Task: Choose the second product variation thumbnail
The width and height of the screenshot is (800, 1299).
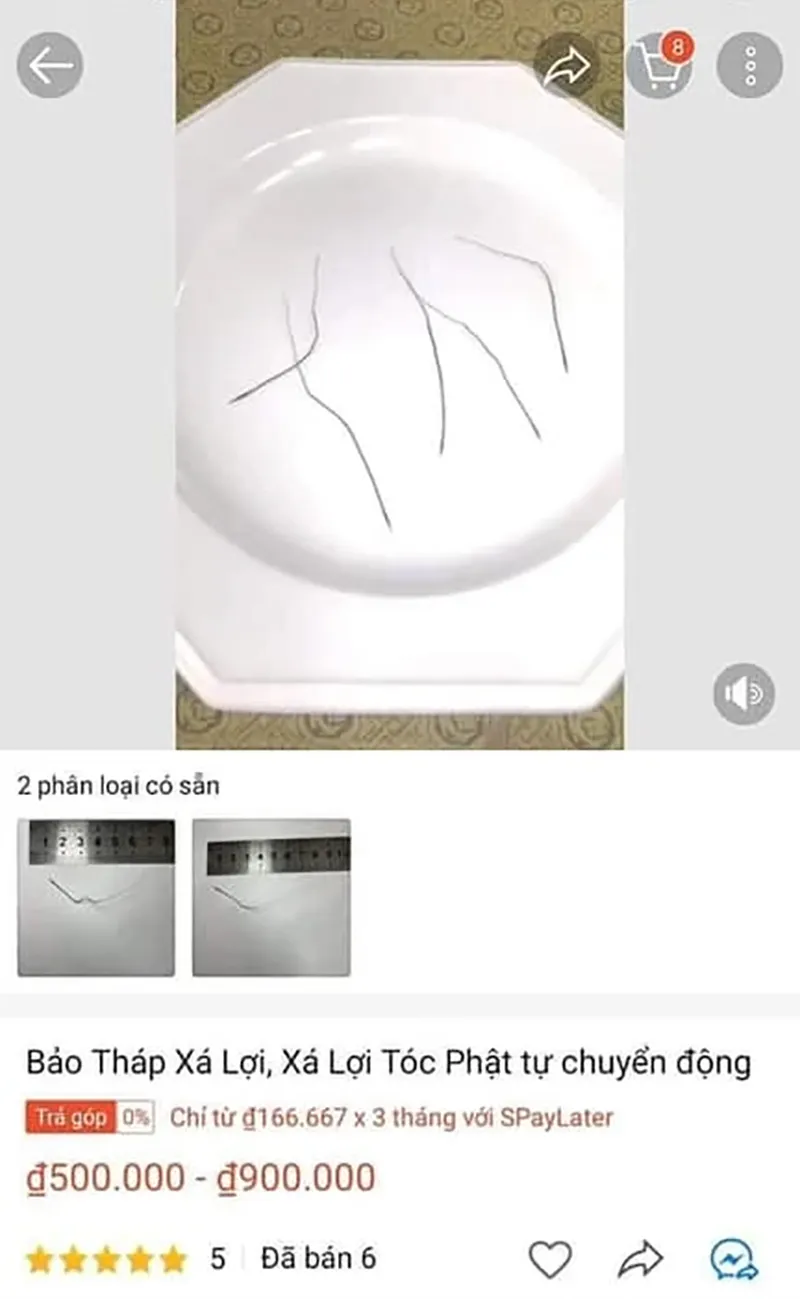Action: (271, 897)
